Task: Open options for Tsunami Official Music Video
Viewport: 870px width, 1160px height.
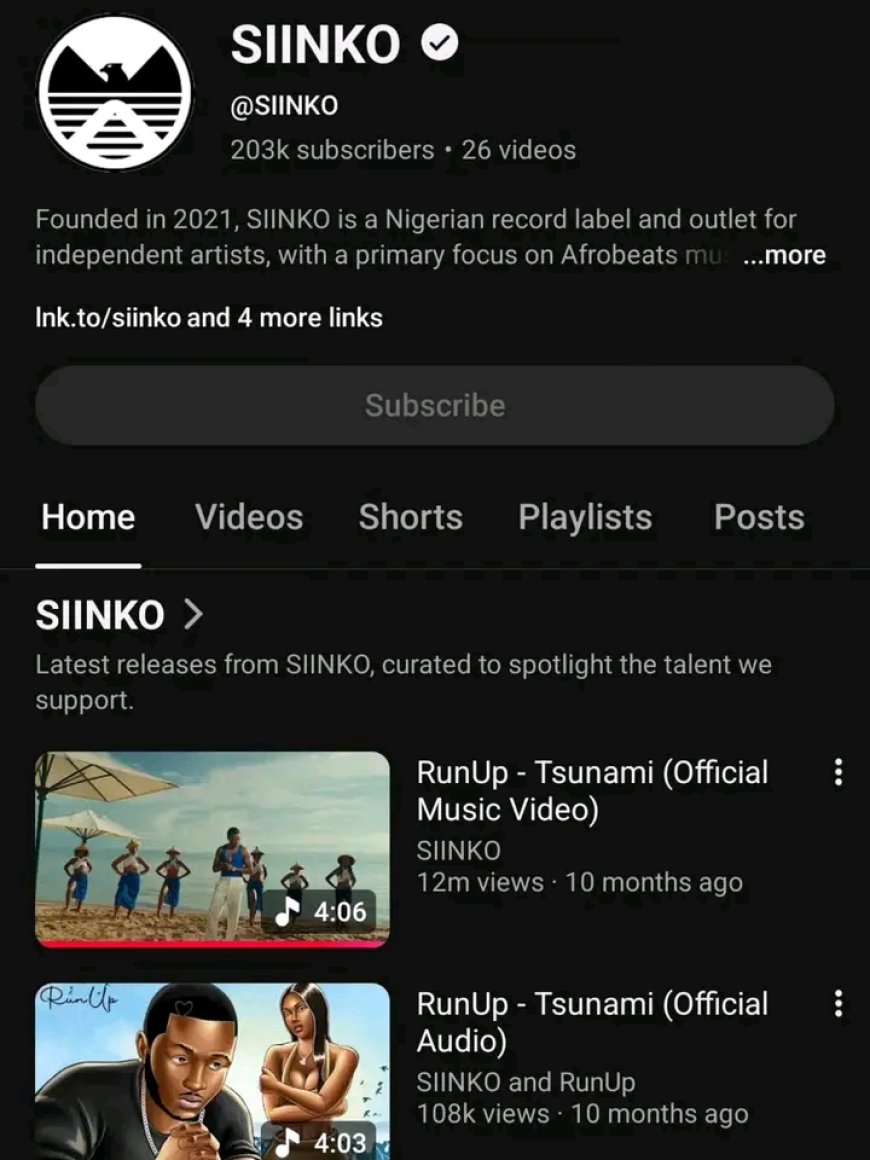Action: [838, 772]
